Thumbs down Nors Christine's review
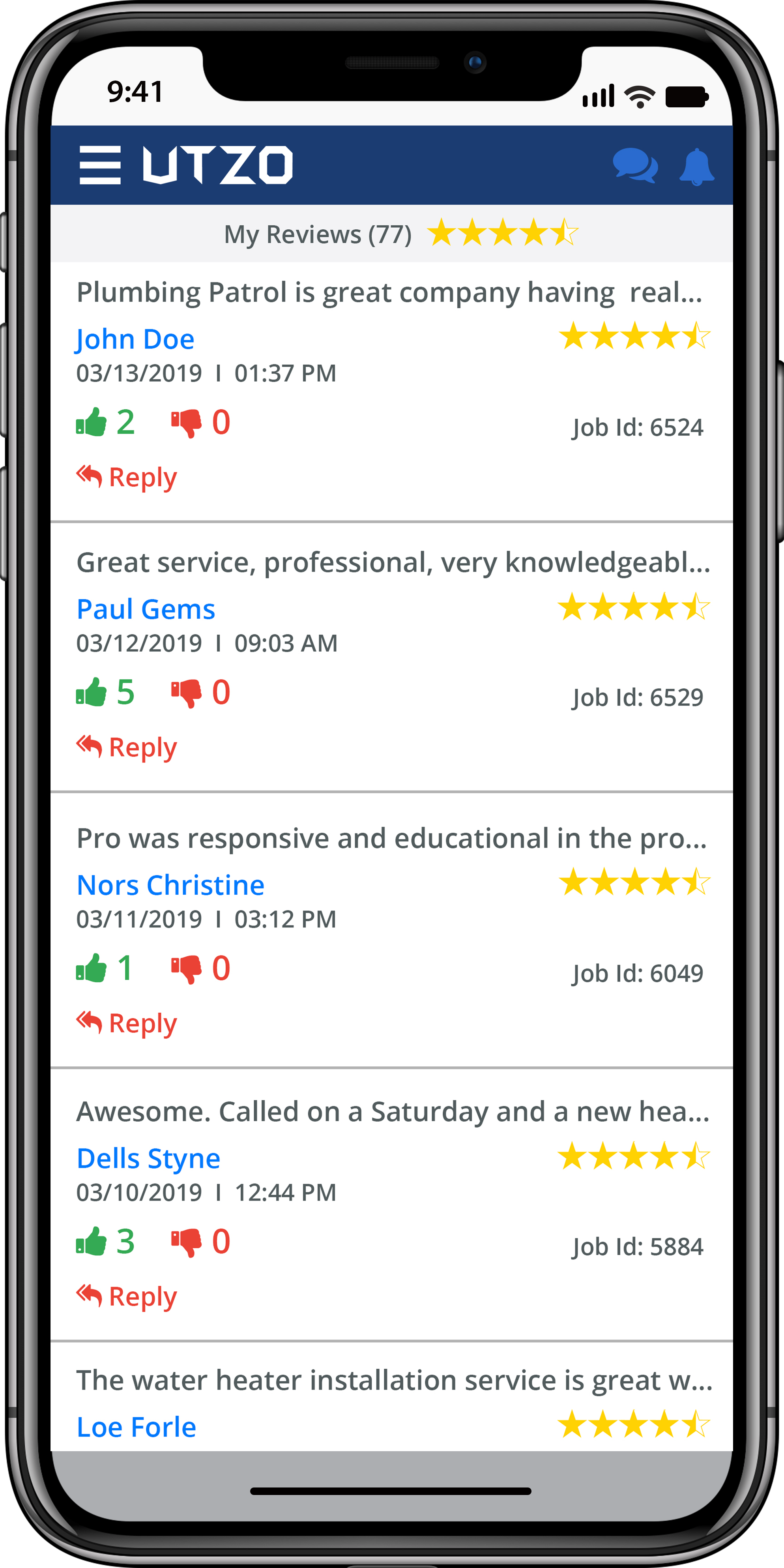784x1568 pixels. [x=186, y=969]
